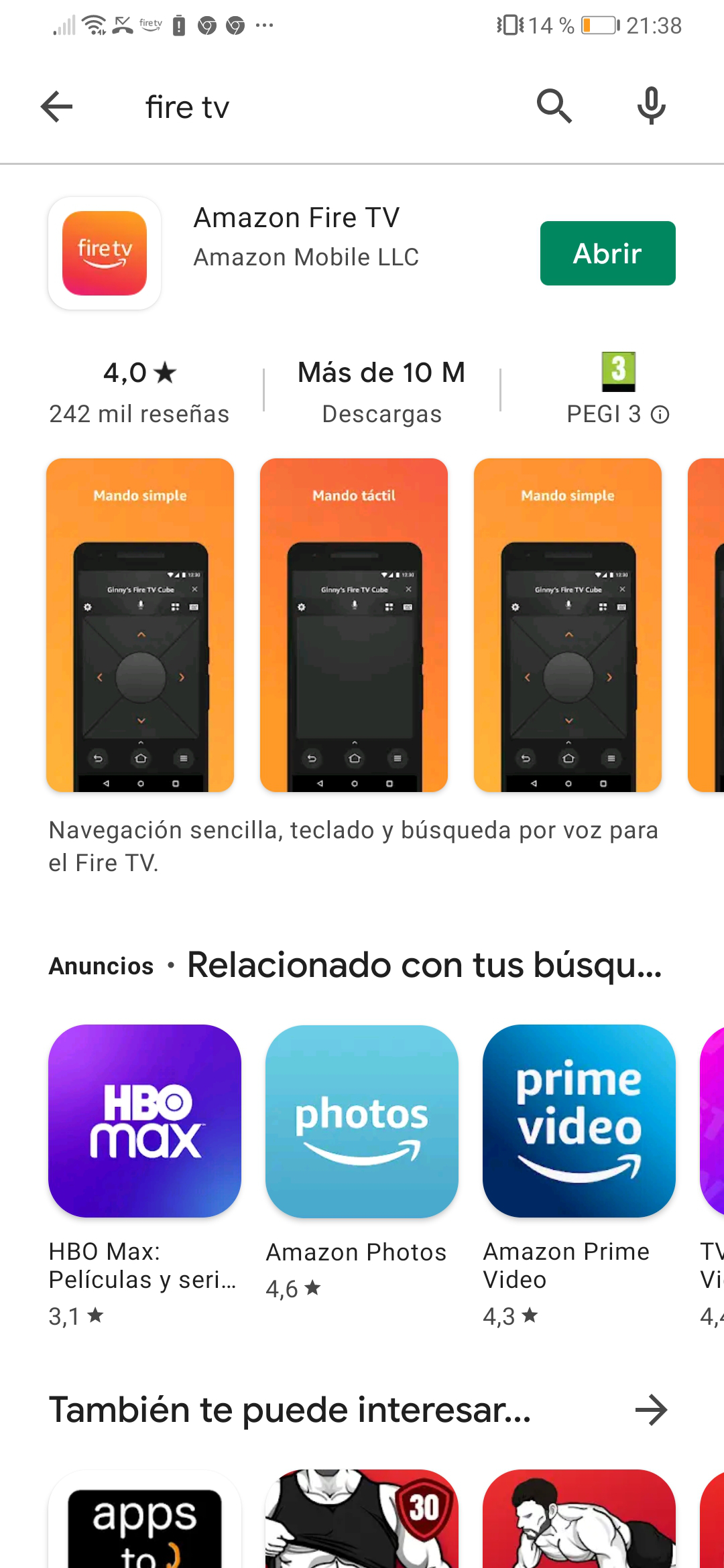Viewport: 724px width, 1568px height.
Task: Start voice search with microphone
Action: (x=651, y=106)
